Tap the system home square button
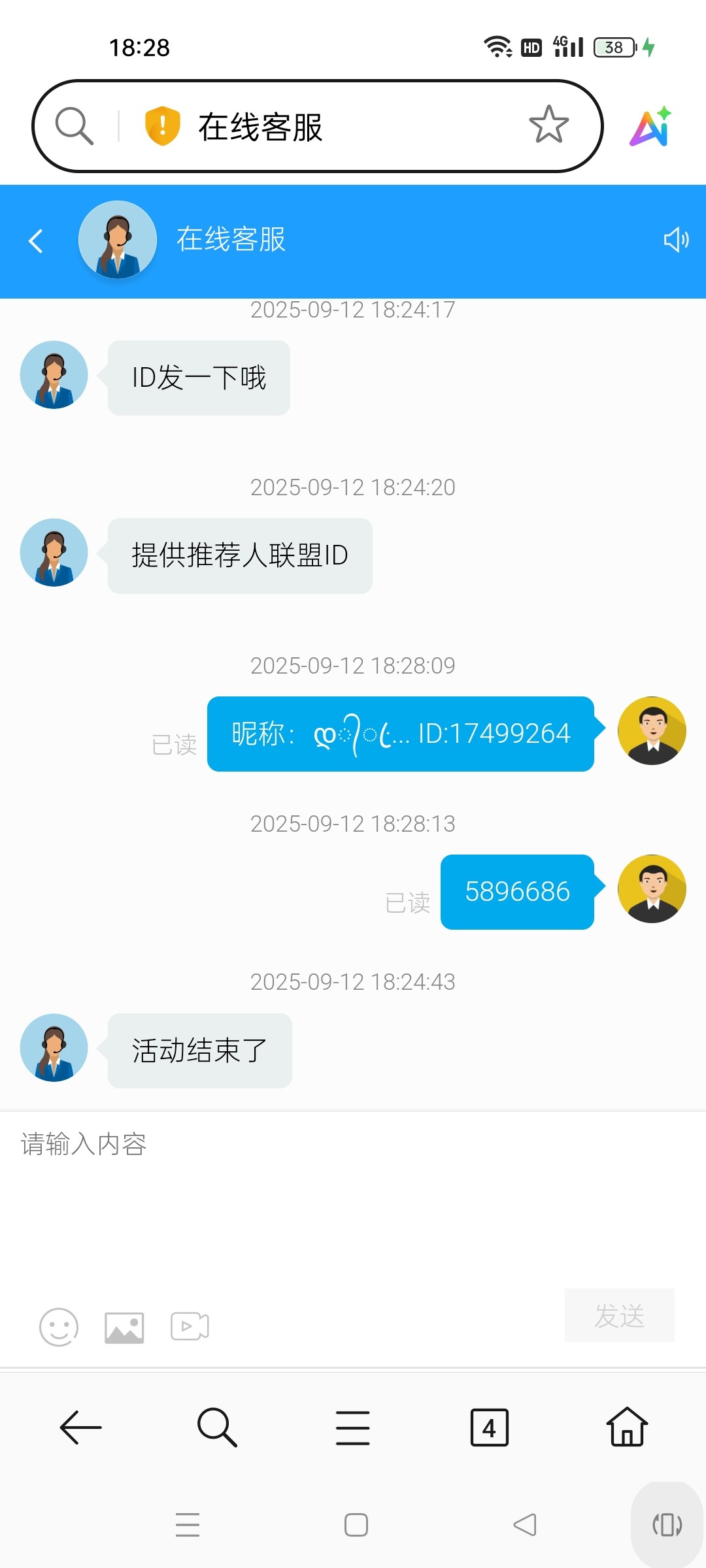 [356, 1525]
